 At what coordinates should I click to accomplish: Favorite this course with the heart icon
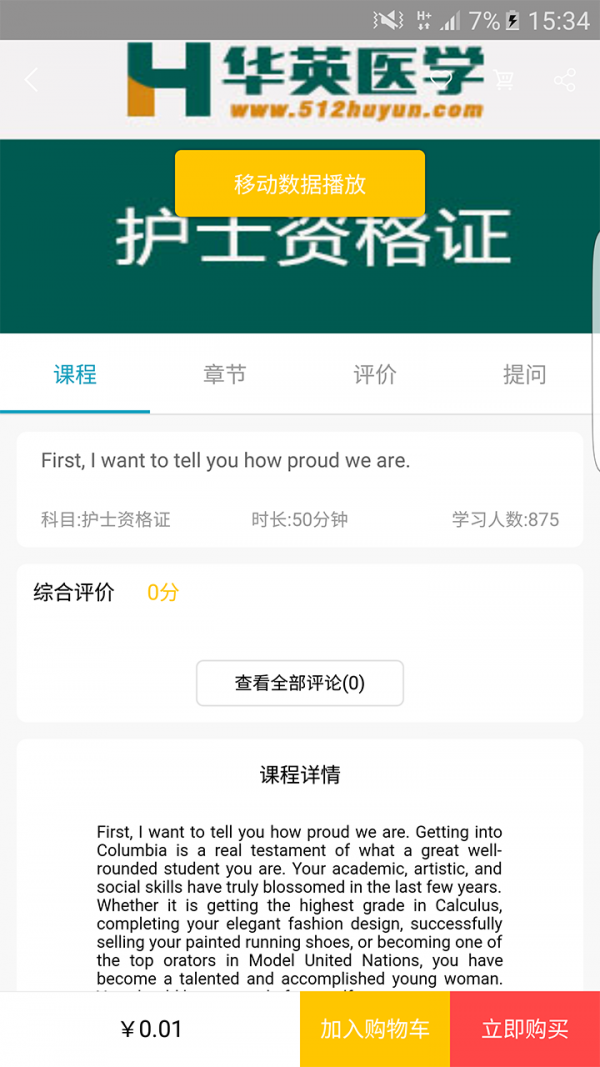pyautogui.click(x=441, y=80)
